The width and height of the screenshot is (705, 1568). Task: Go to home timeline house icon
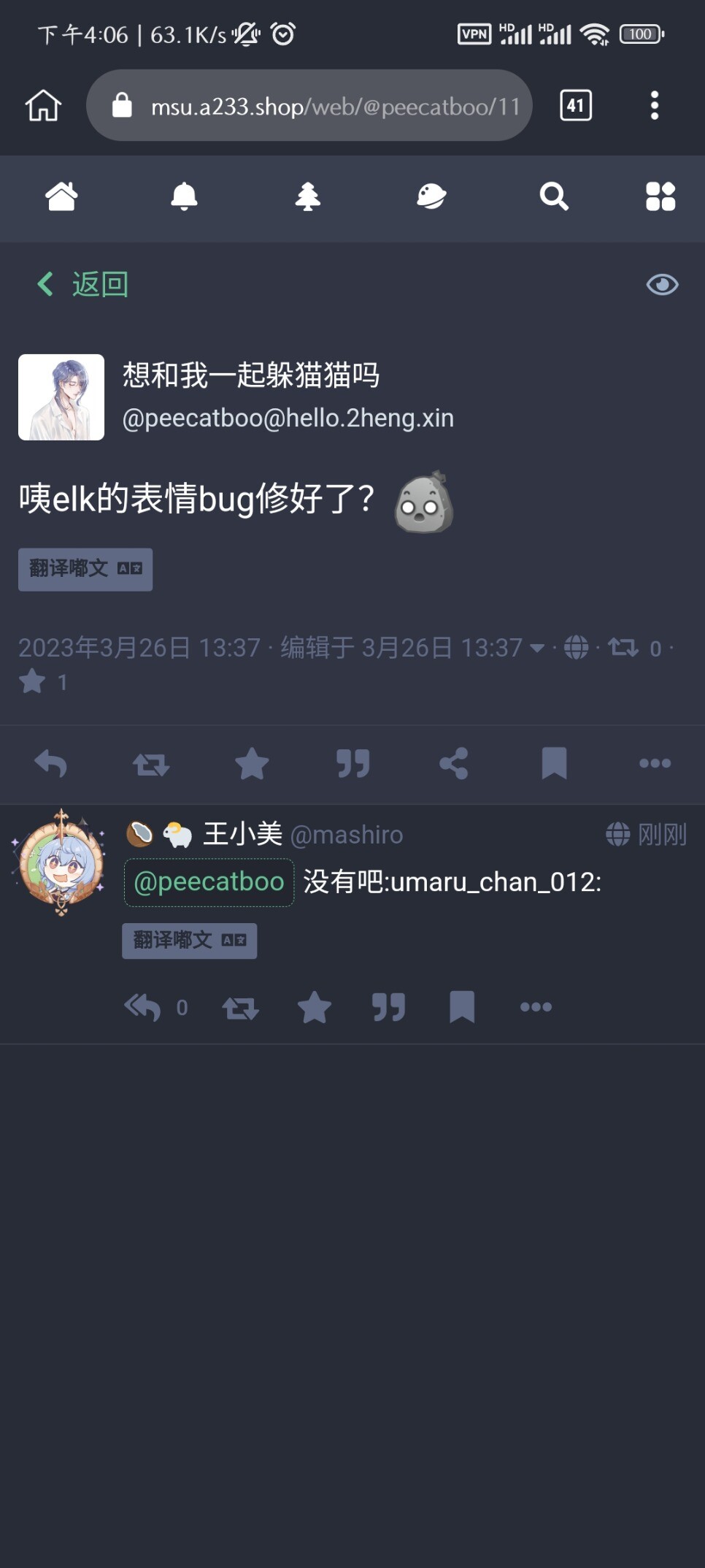61,196
